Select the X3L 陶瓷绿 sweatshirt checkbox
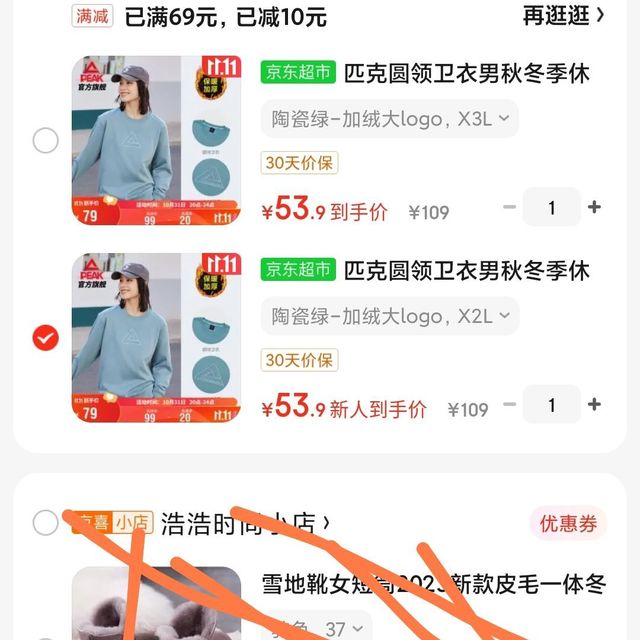 (x=46, y=140)
